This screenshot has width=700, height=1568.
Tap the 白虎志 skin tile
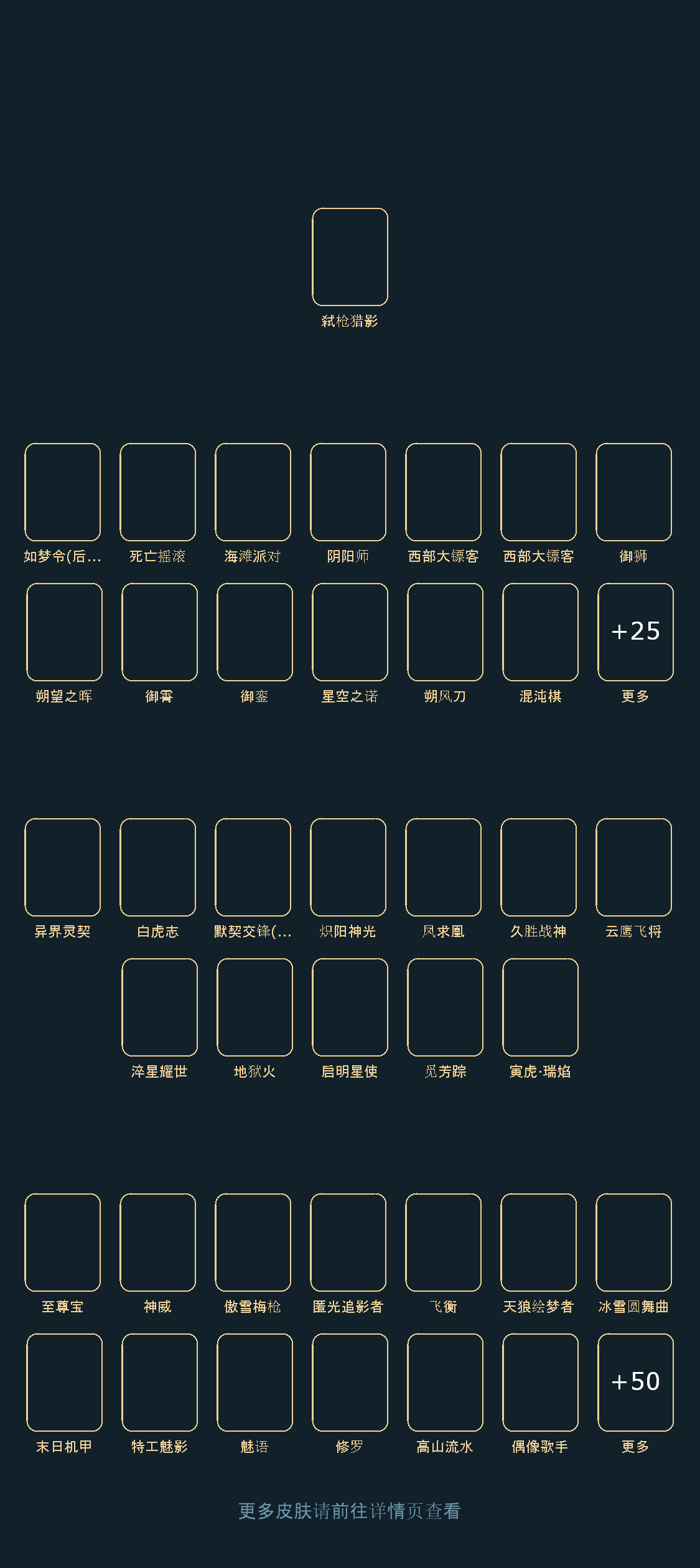(x=157, y=867)
